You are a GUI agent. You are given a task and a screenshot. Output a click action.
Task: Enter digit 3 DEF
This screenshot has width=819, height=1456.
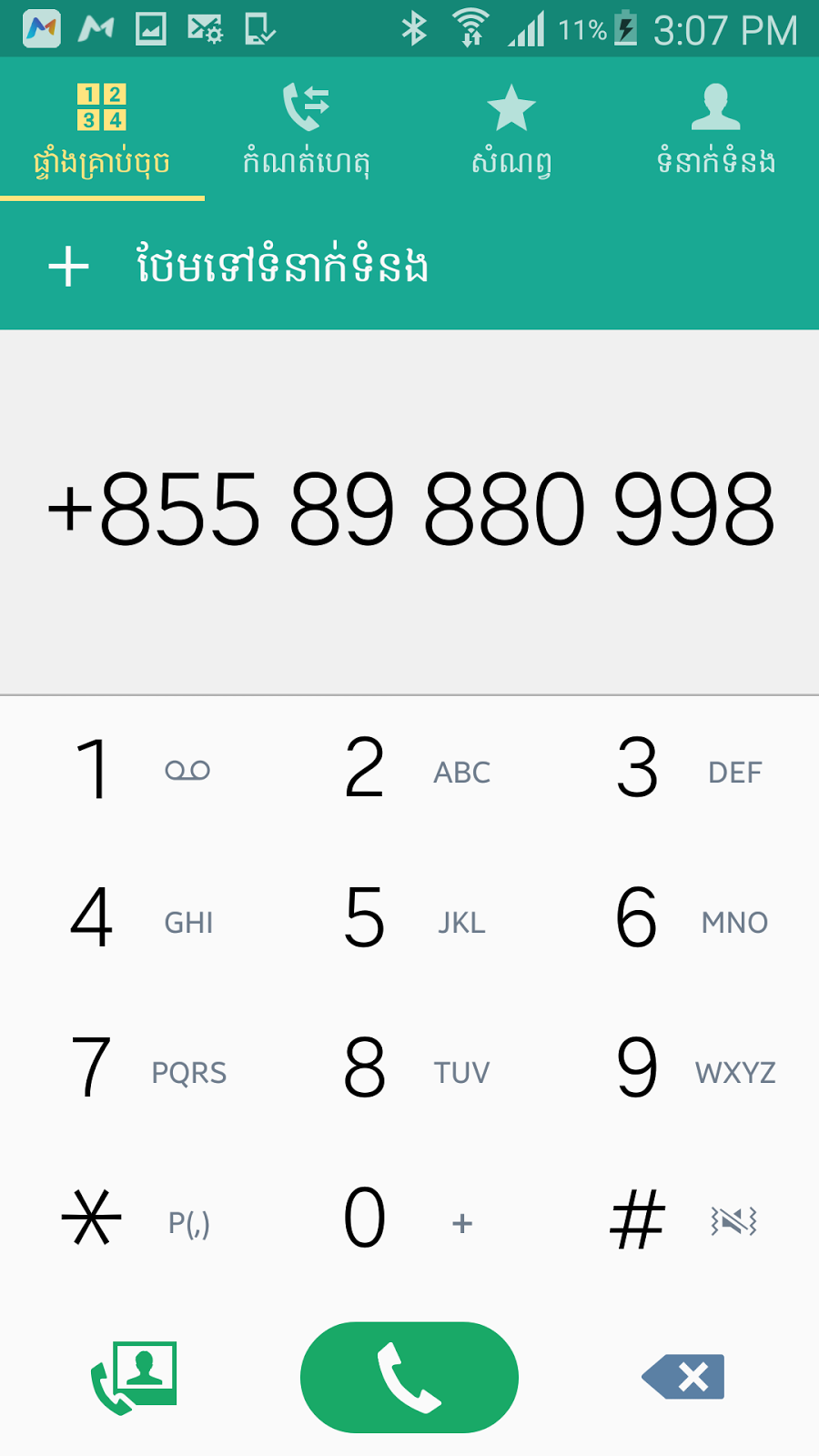click(x=682, y=770)
